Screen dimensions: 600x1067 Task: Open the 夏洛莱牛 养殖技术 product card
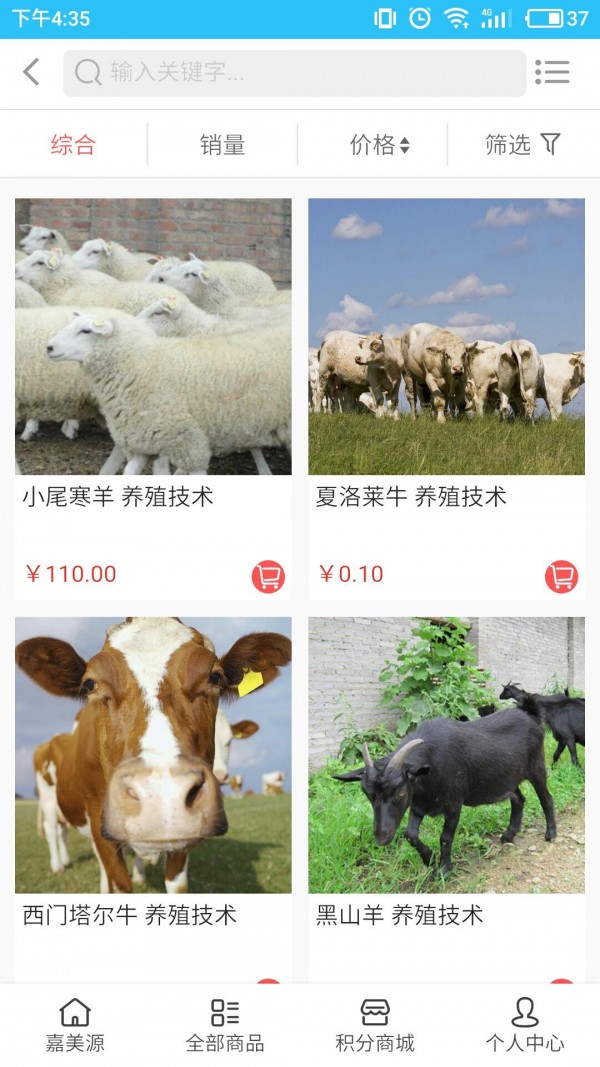(x=446, y=337)
